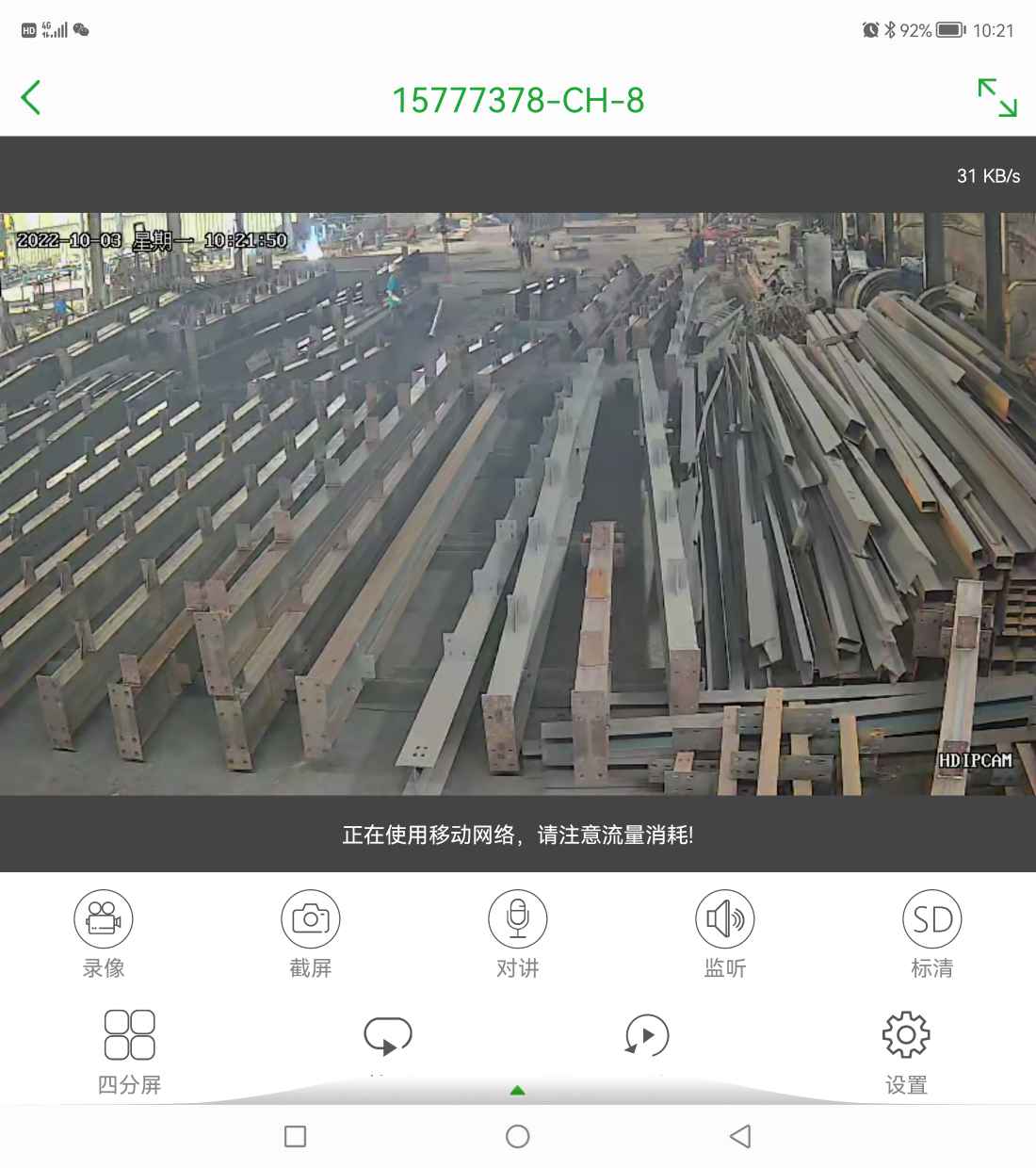
Task: Go back using the green arrow
Action: point(31,98)
